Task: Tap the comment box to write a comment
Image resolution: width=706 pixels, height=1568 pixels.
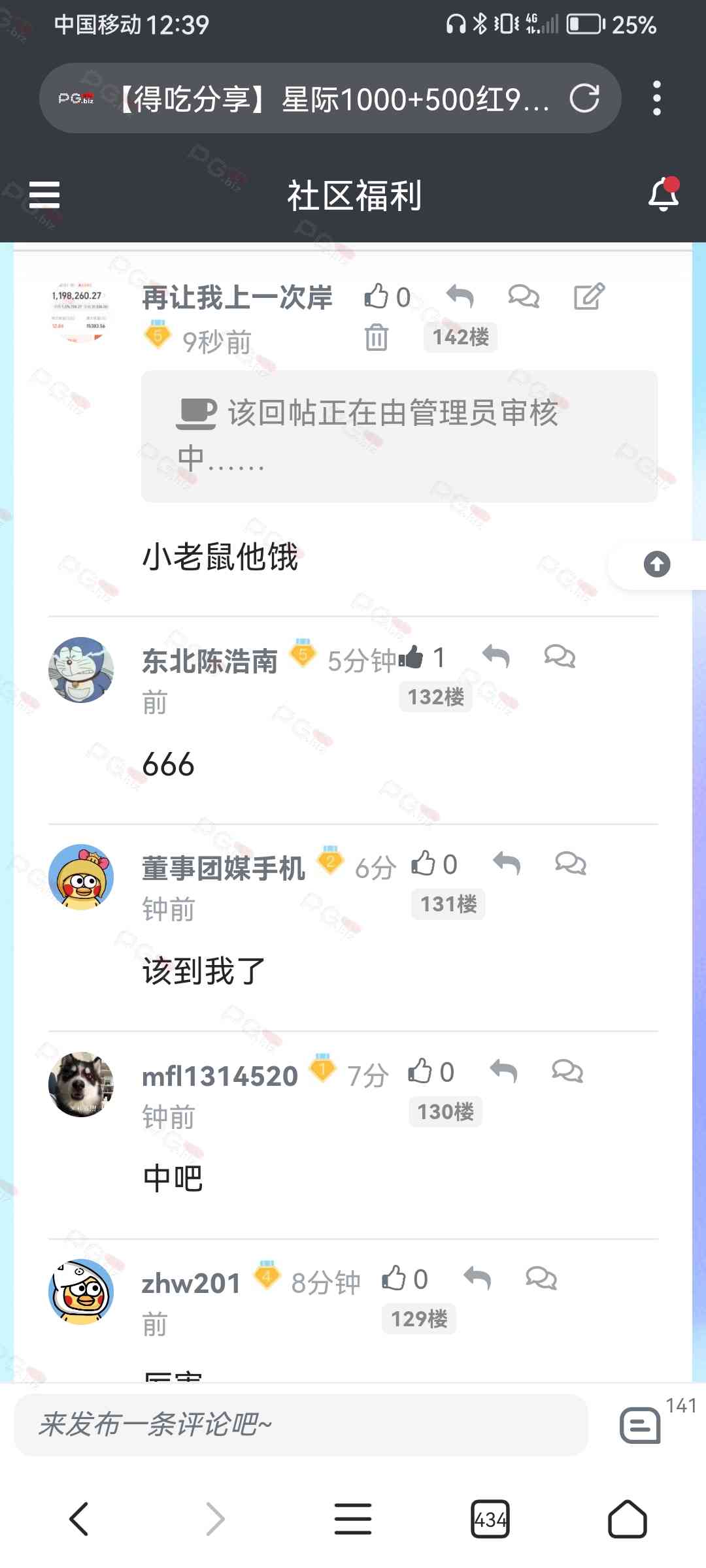Action: pos(301,1425)
